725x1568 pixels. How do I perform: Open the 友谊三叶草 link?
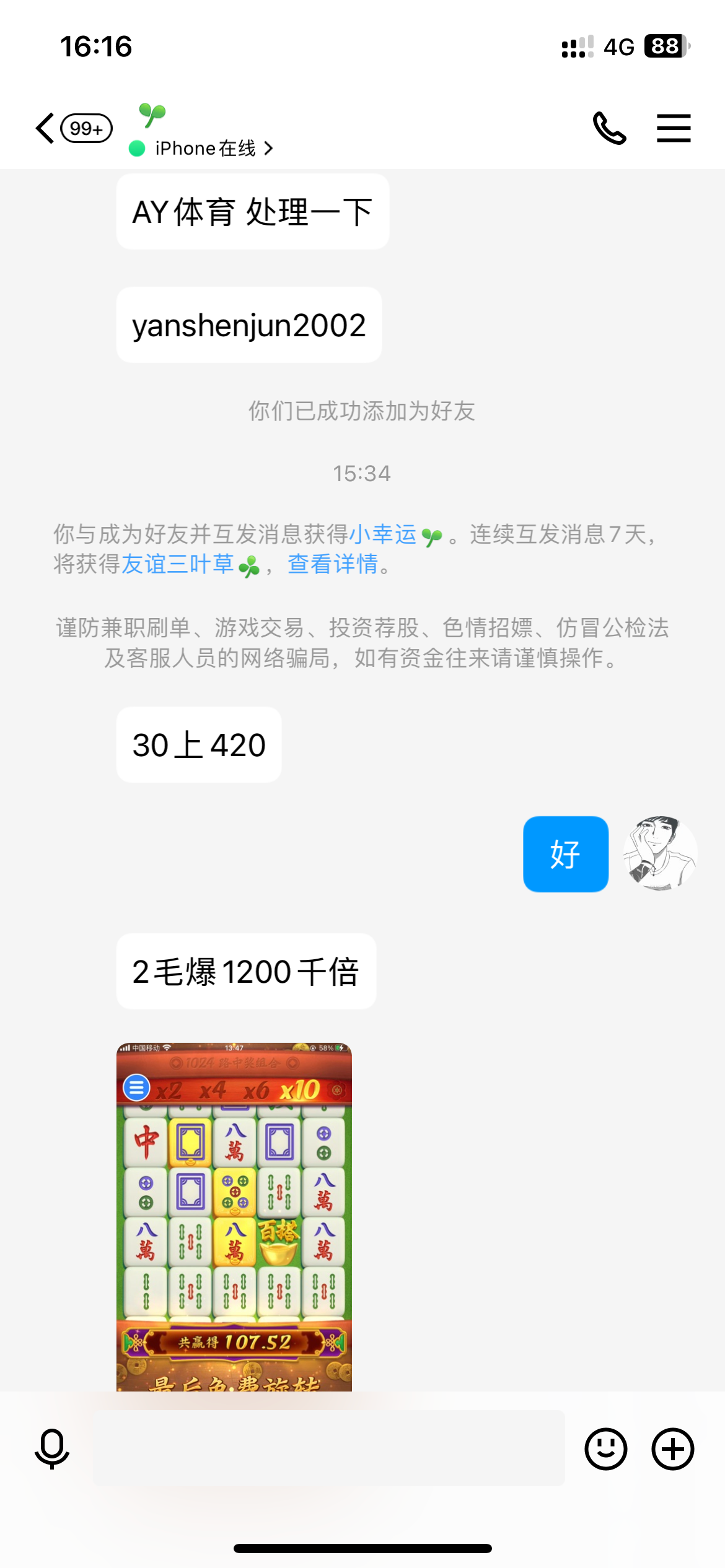point(178,564)
